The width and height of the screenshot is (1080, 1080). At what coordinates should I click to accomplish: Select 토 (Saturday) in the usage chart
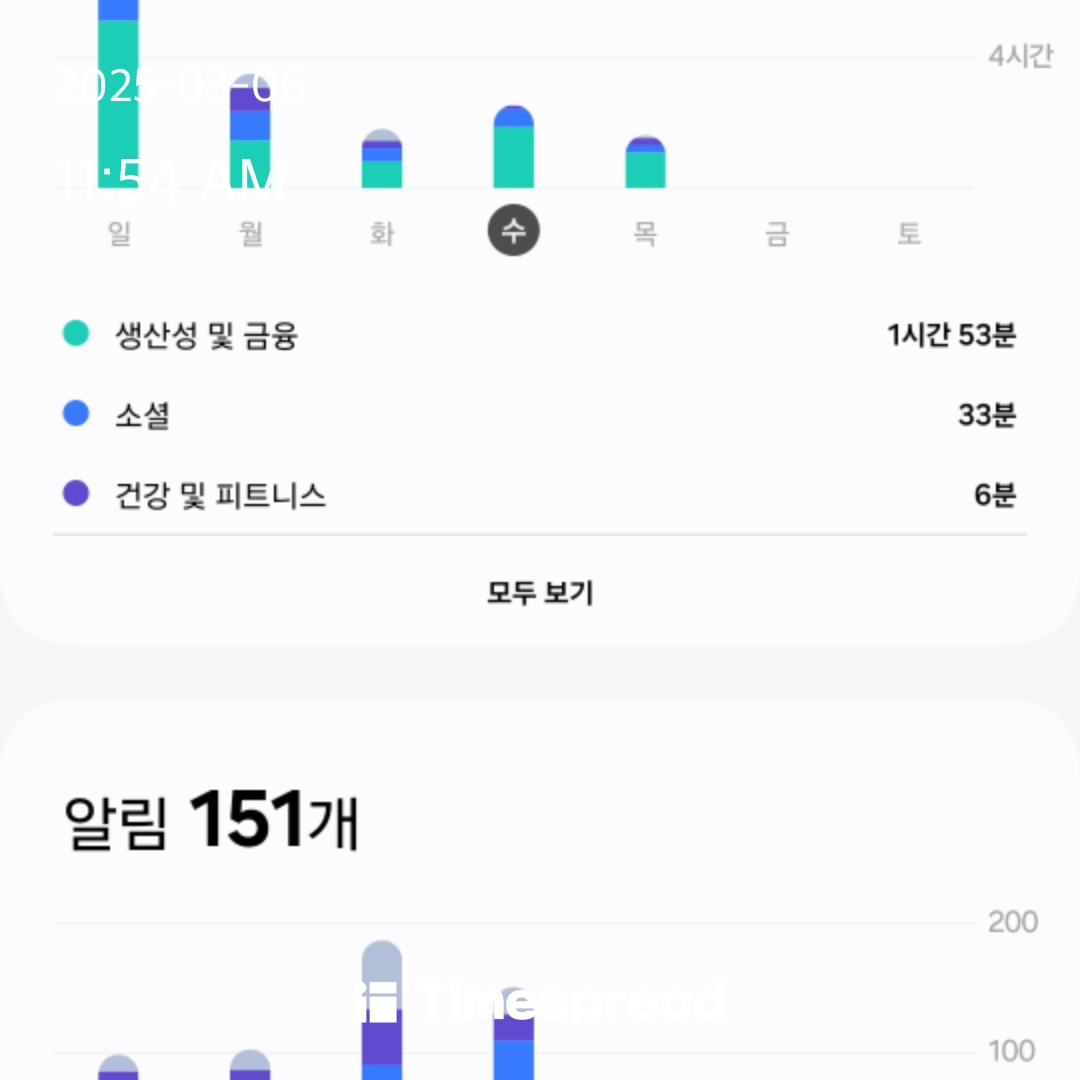point(908,233)
